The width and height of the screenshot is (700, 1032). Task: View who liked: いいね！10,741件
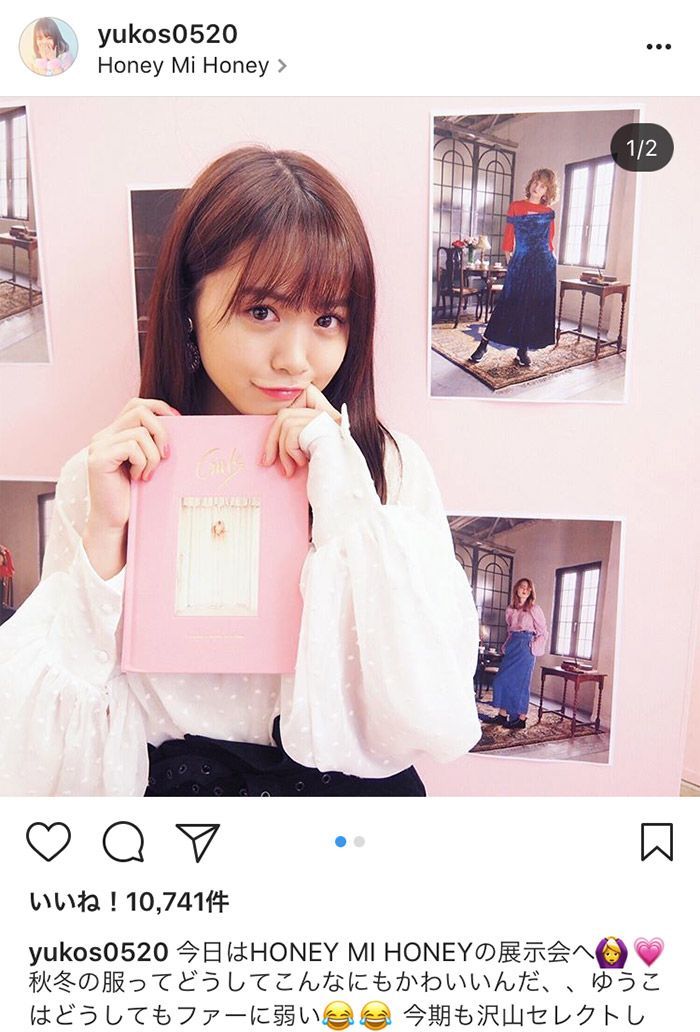tap(128, 902)
